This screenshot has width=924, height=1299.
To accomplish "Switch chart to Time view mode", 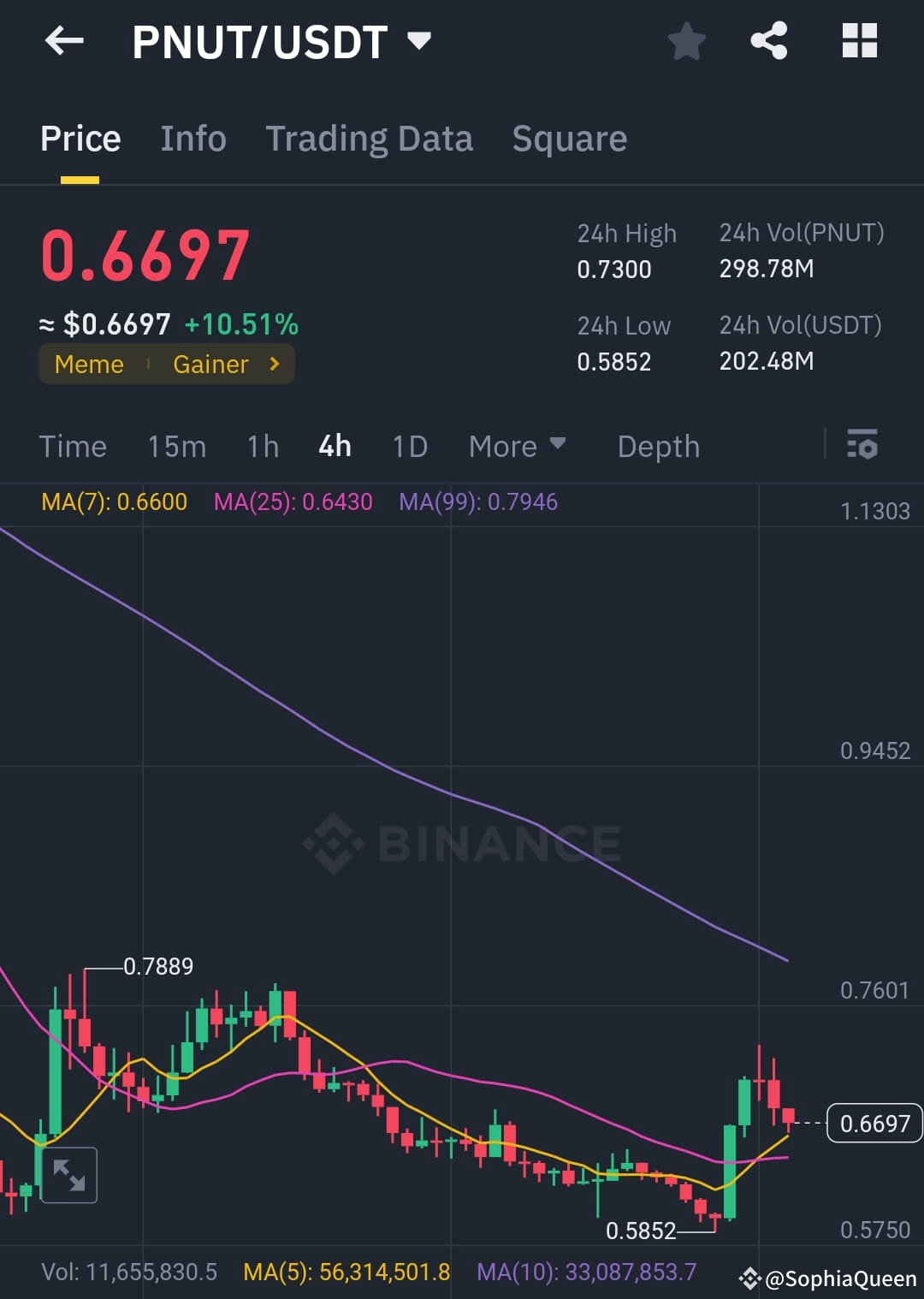I will pos(73,446).
